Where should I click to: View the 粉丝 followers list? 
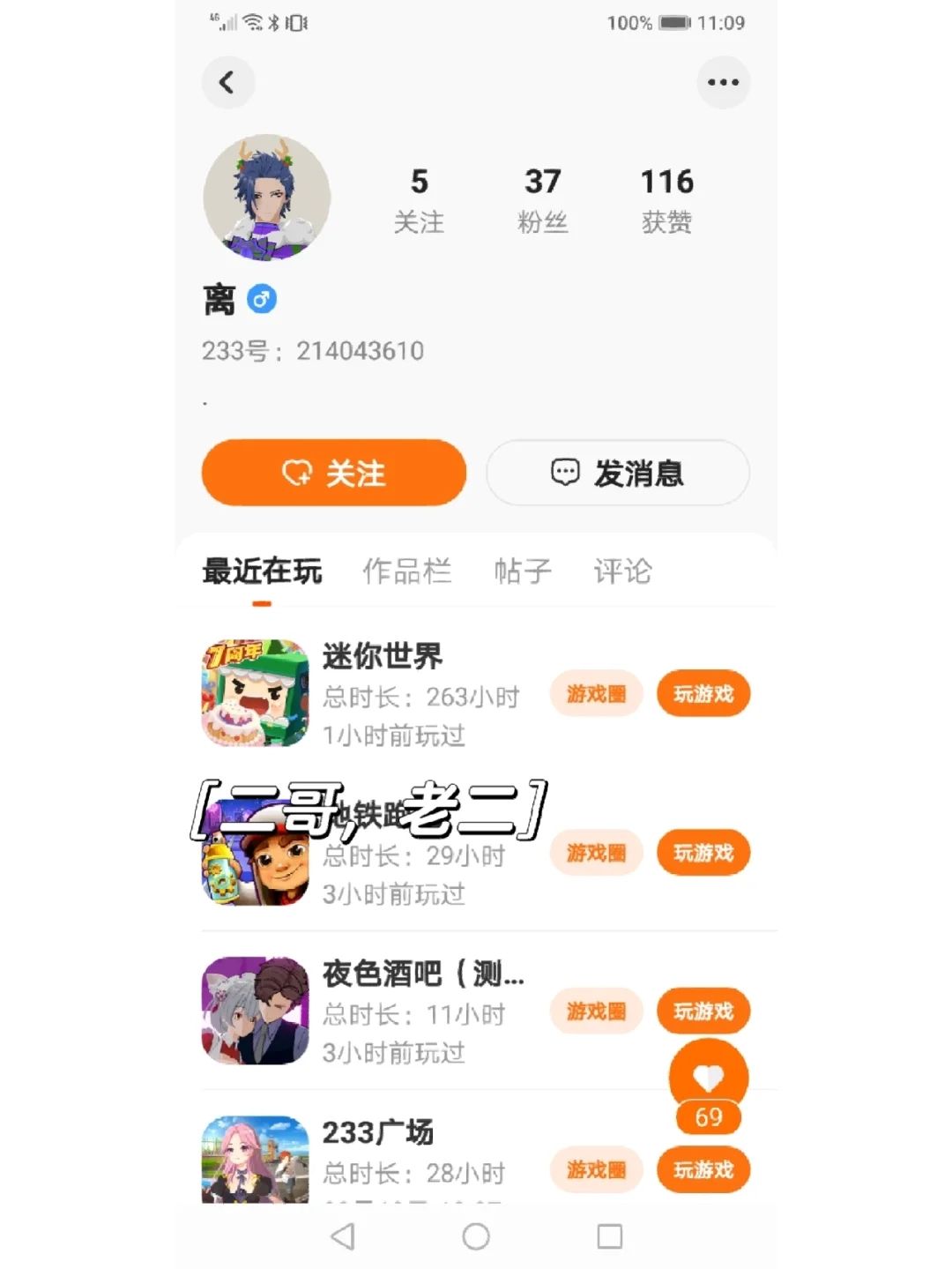(x=542, y=200)
